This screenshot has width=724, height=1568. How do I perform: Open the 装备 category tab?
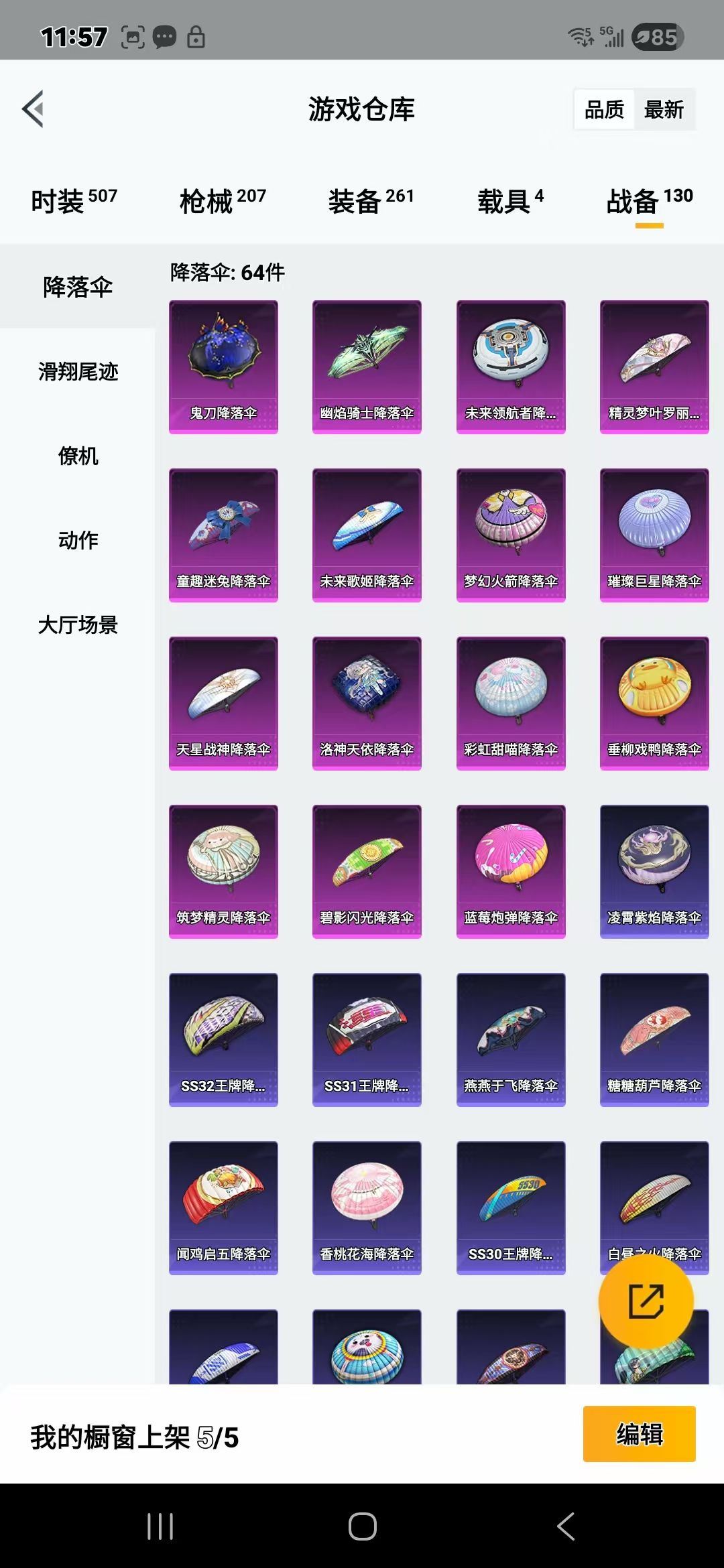pyautogui.click(x=371, y=200)
